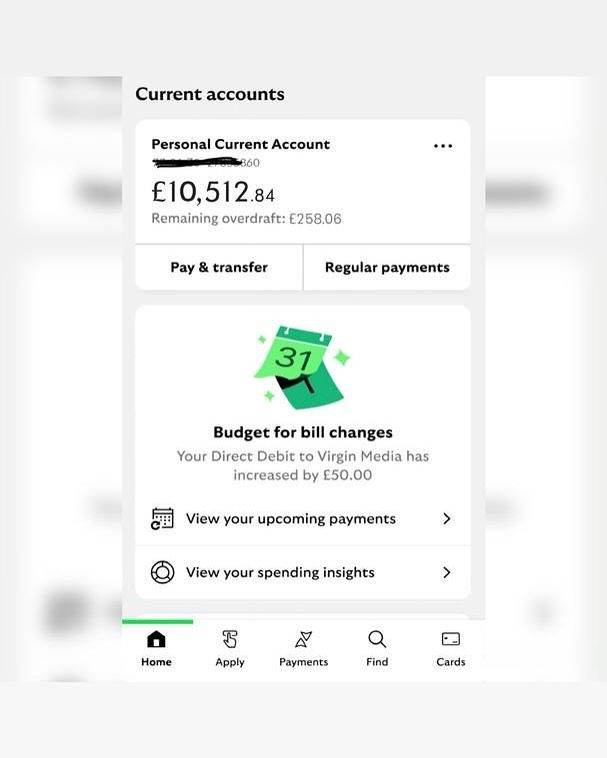607x758 pixels.
Task: Go to the Home tab
Action: coord(156,648)
